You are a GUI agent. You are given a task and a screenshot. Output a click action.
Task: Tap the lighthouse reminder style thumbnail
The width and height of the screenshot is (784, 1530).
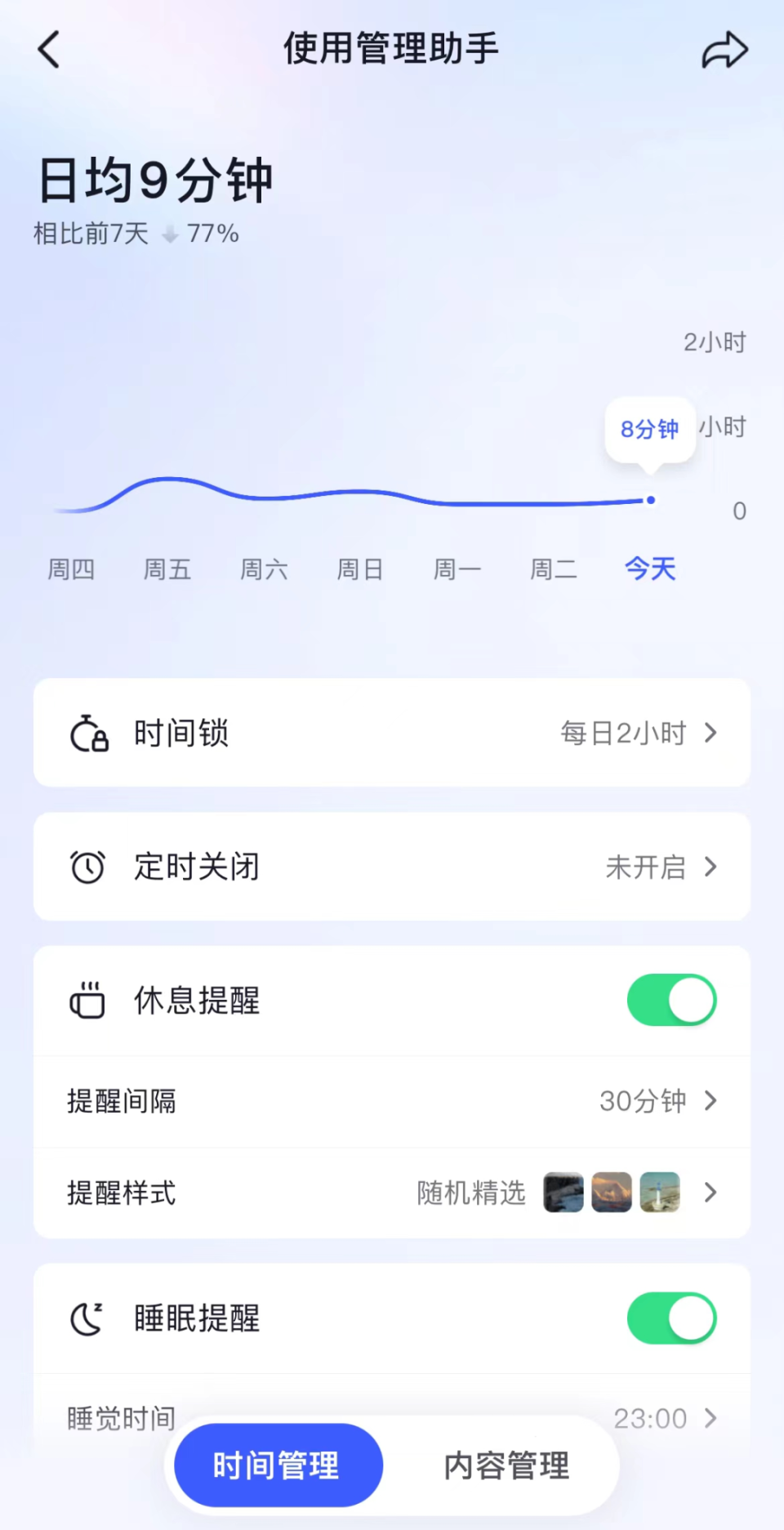pos(660,1193)
